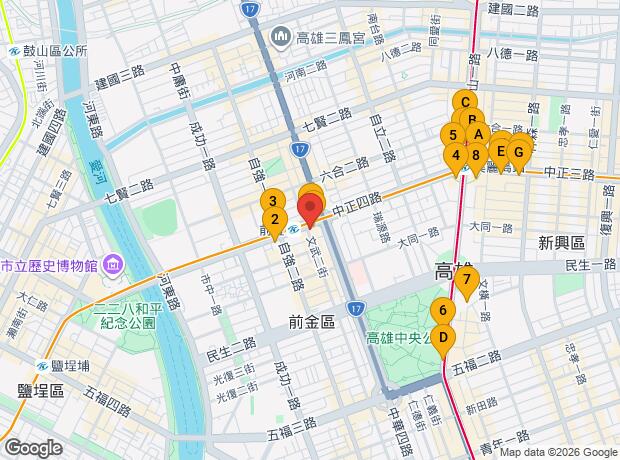This screenshot has width=620, height=460.
Task: Tap the orange marker numbered 2
Action: [x=275, y=220]
